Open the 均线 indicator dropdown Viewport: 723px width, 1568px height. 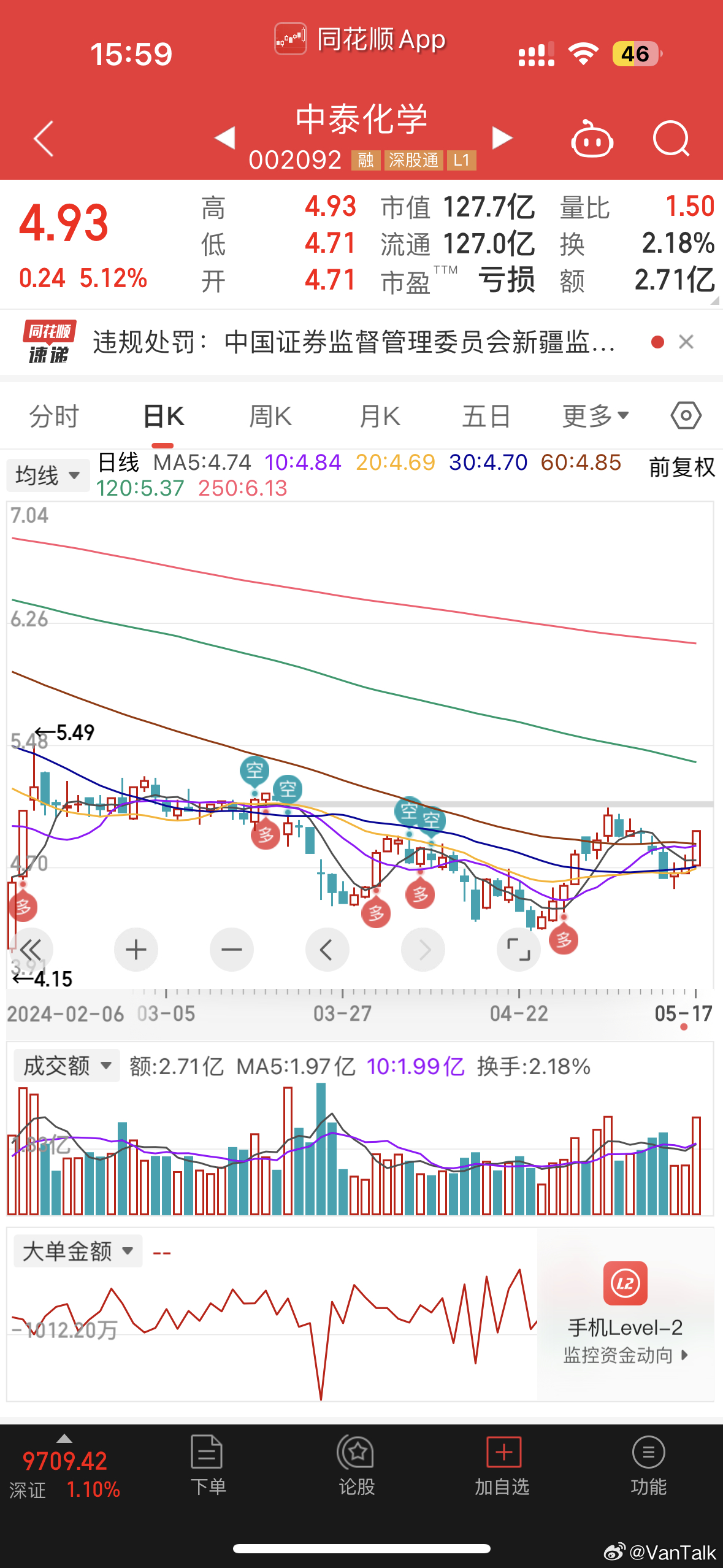tap(48, 475)
